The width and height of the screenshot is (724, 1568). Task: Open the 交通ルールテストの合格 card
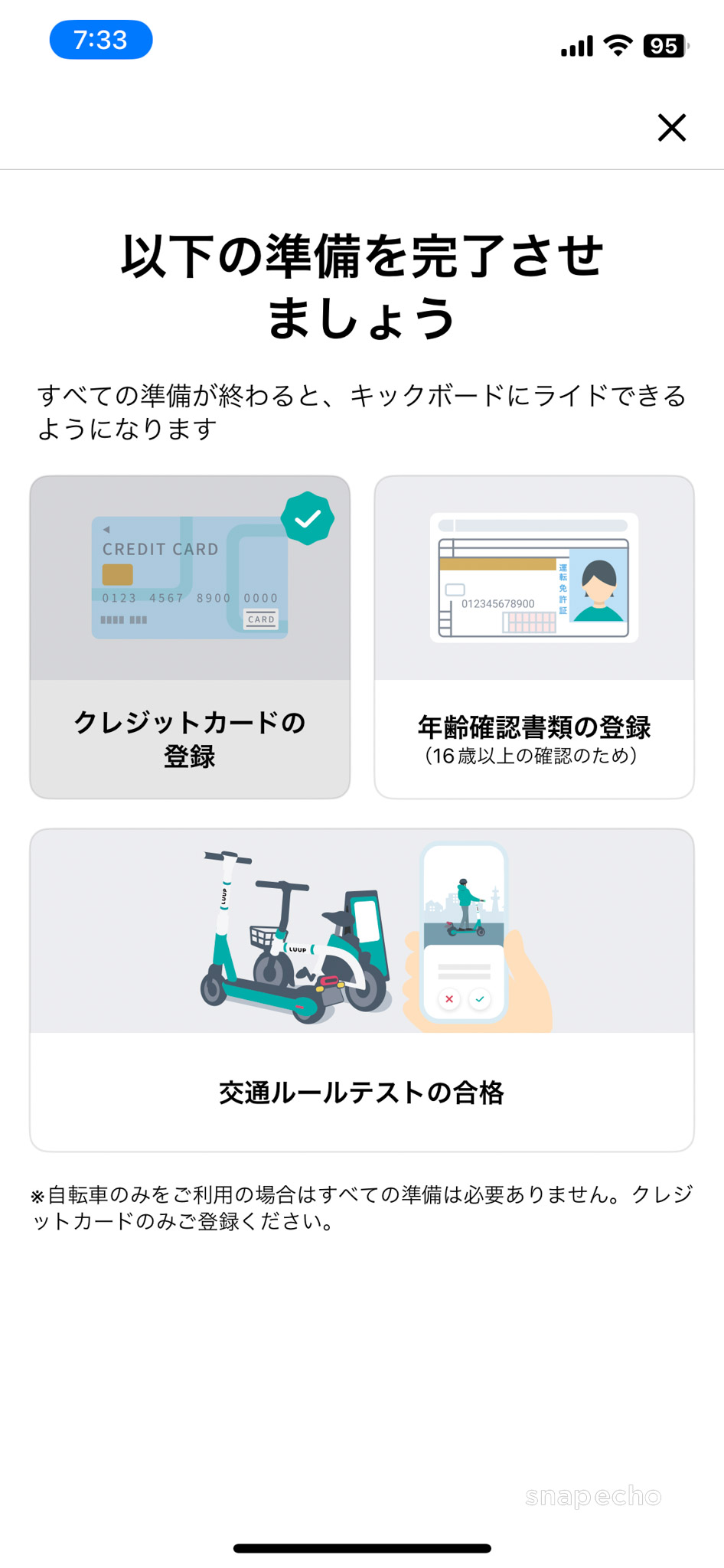click(x=362, y=988)
